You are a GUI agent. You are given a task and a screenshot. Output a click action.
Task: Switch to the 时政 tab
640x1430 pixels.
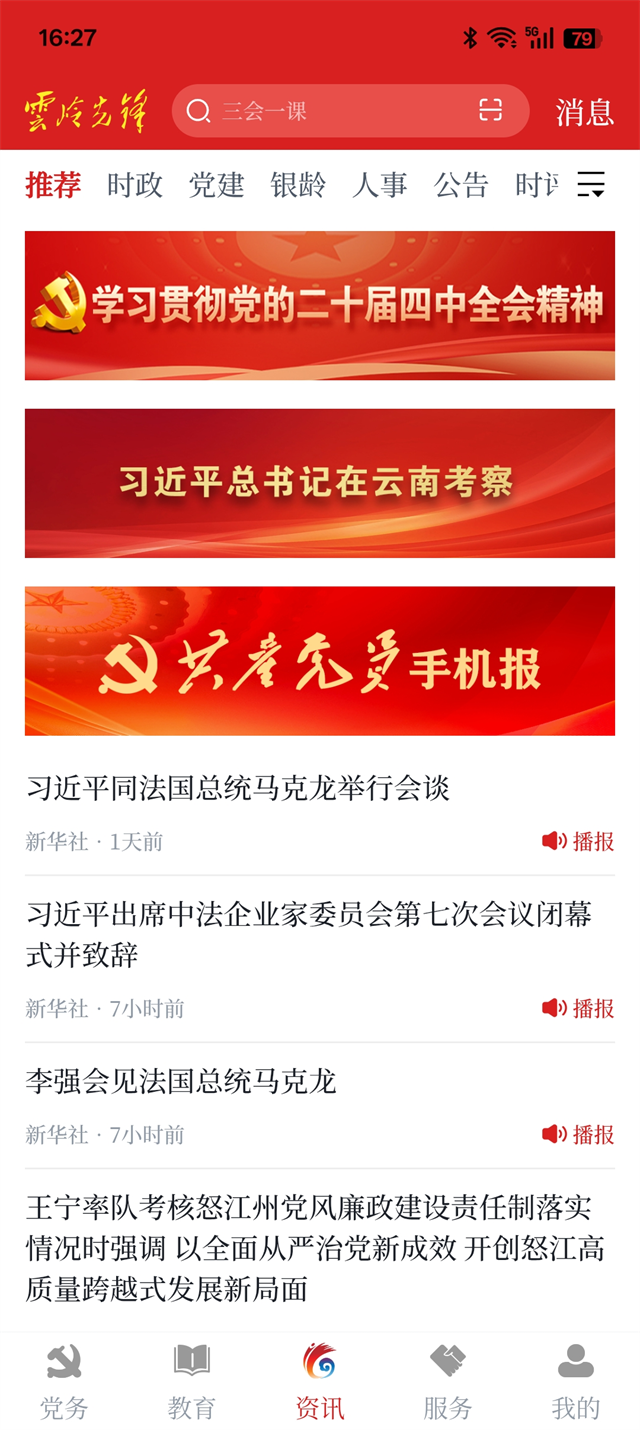click(135, 185)
